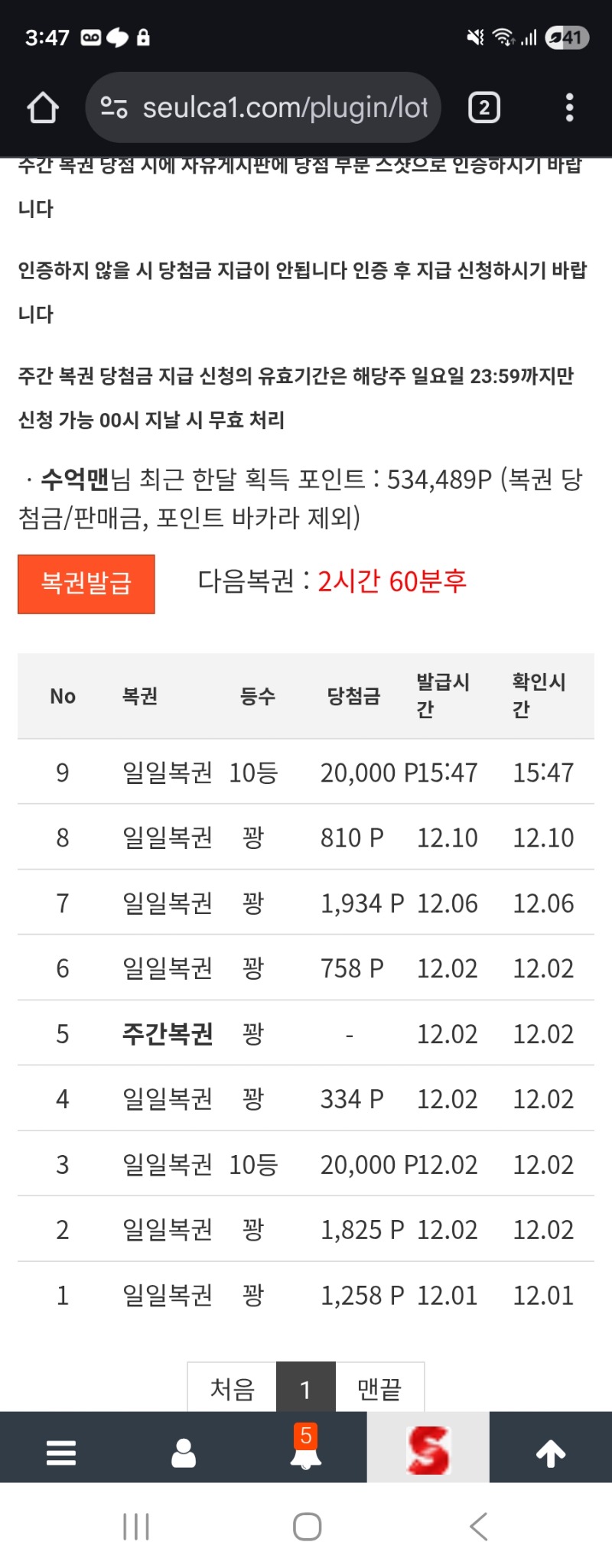The width and height of the screenshot is (612, 1568).
Task: Open the hamburger menu at bottom
Action: [x=61, y=1451]
